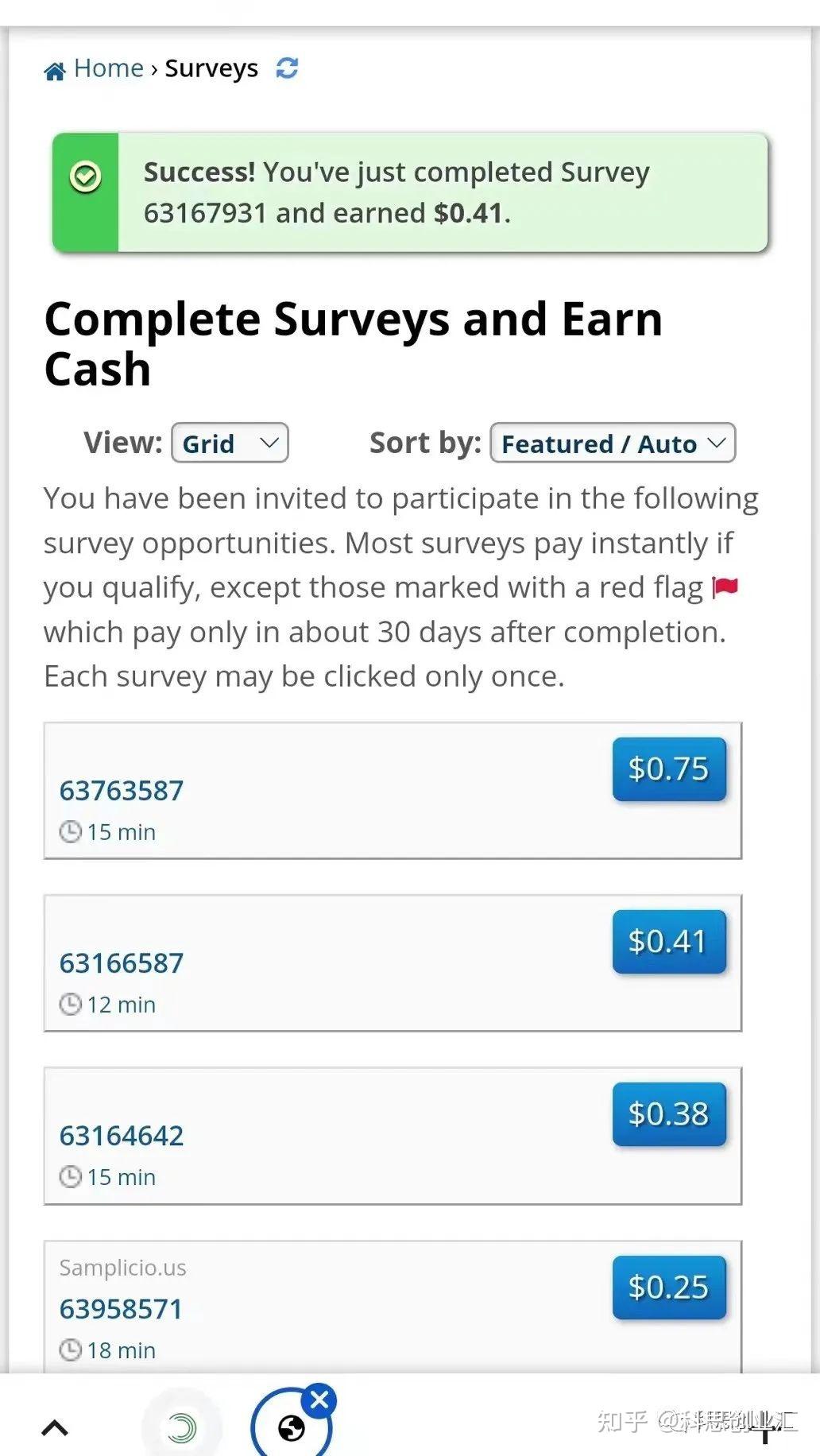Expand the bottom bar up arrow

55,1428
